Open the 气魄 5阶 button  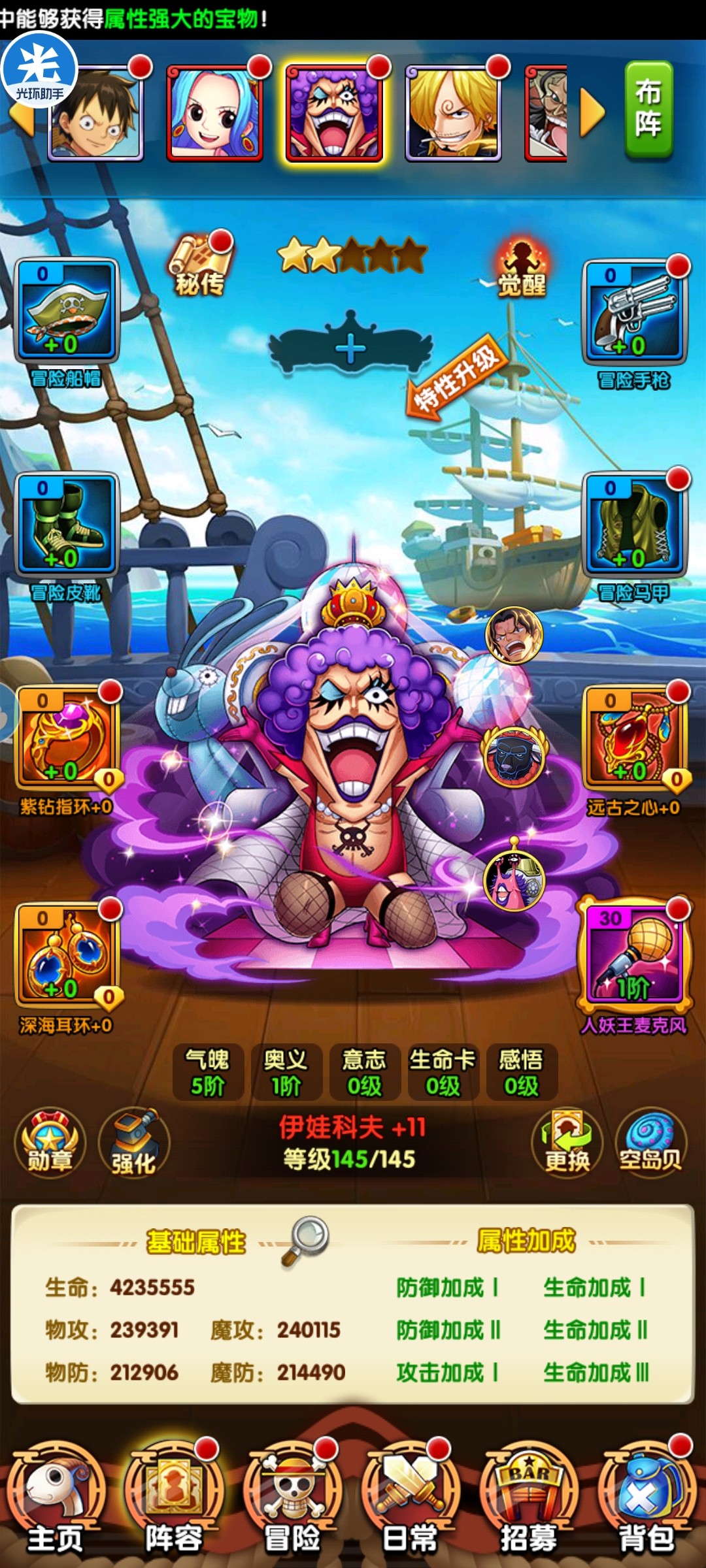(208, 1071)
